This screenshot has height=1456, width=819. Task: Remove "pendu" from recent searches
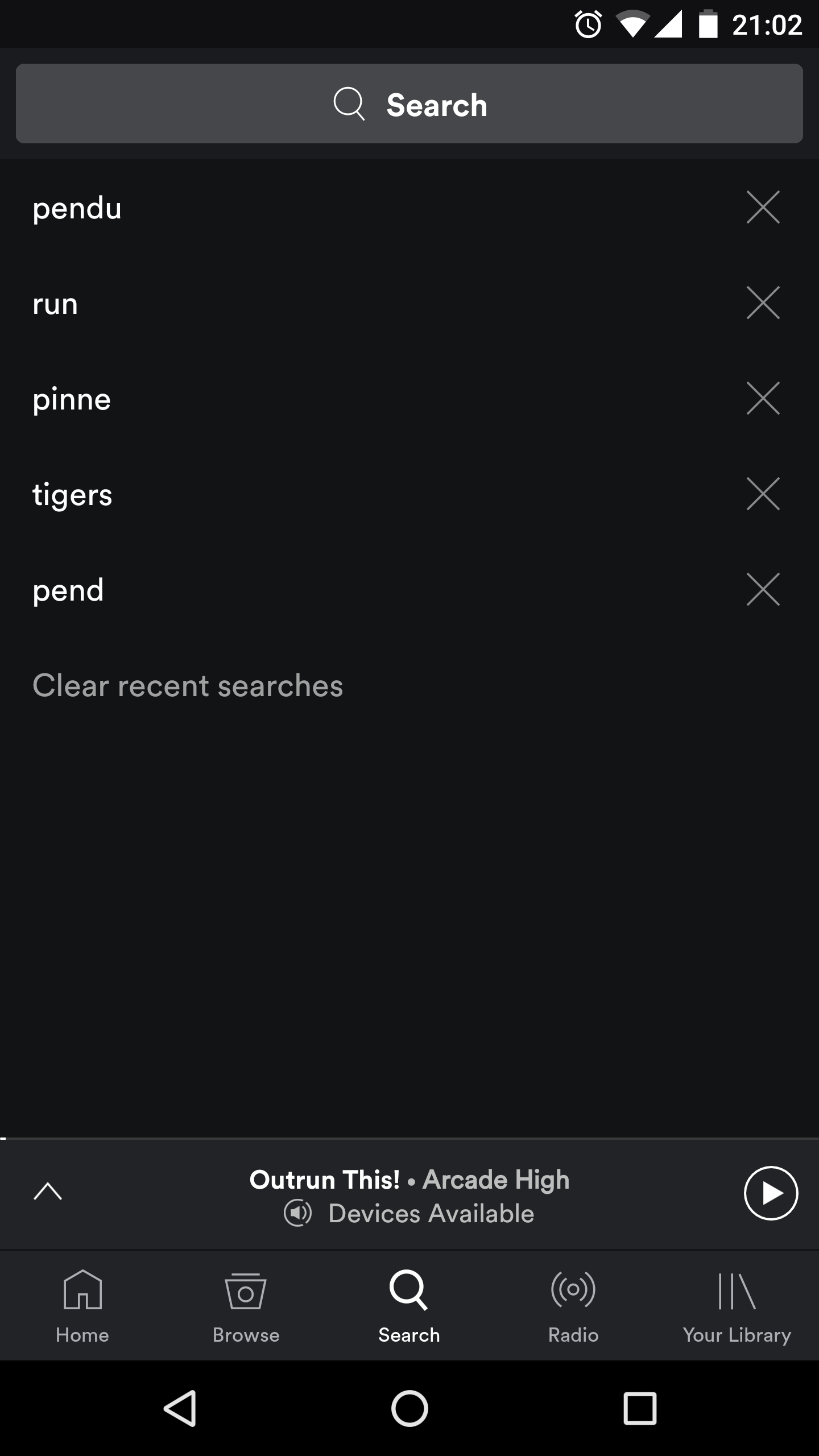[x=763, y=208]
